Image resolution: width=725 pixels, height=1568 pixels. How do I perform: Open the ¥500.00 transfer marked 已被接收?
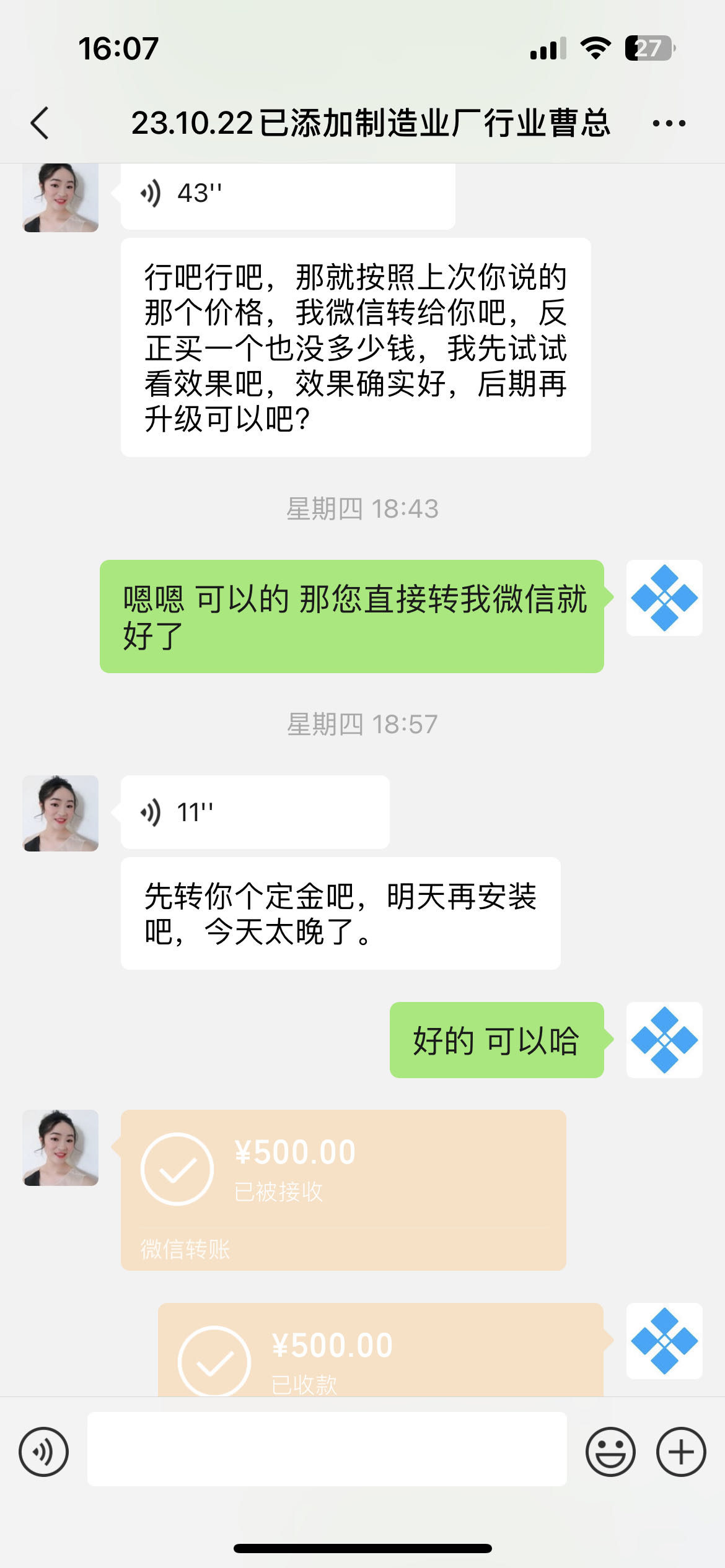tap(343, 1190)
